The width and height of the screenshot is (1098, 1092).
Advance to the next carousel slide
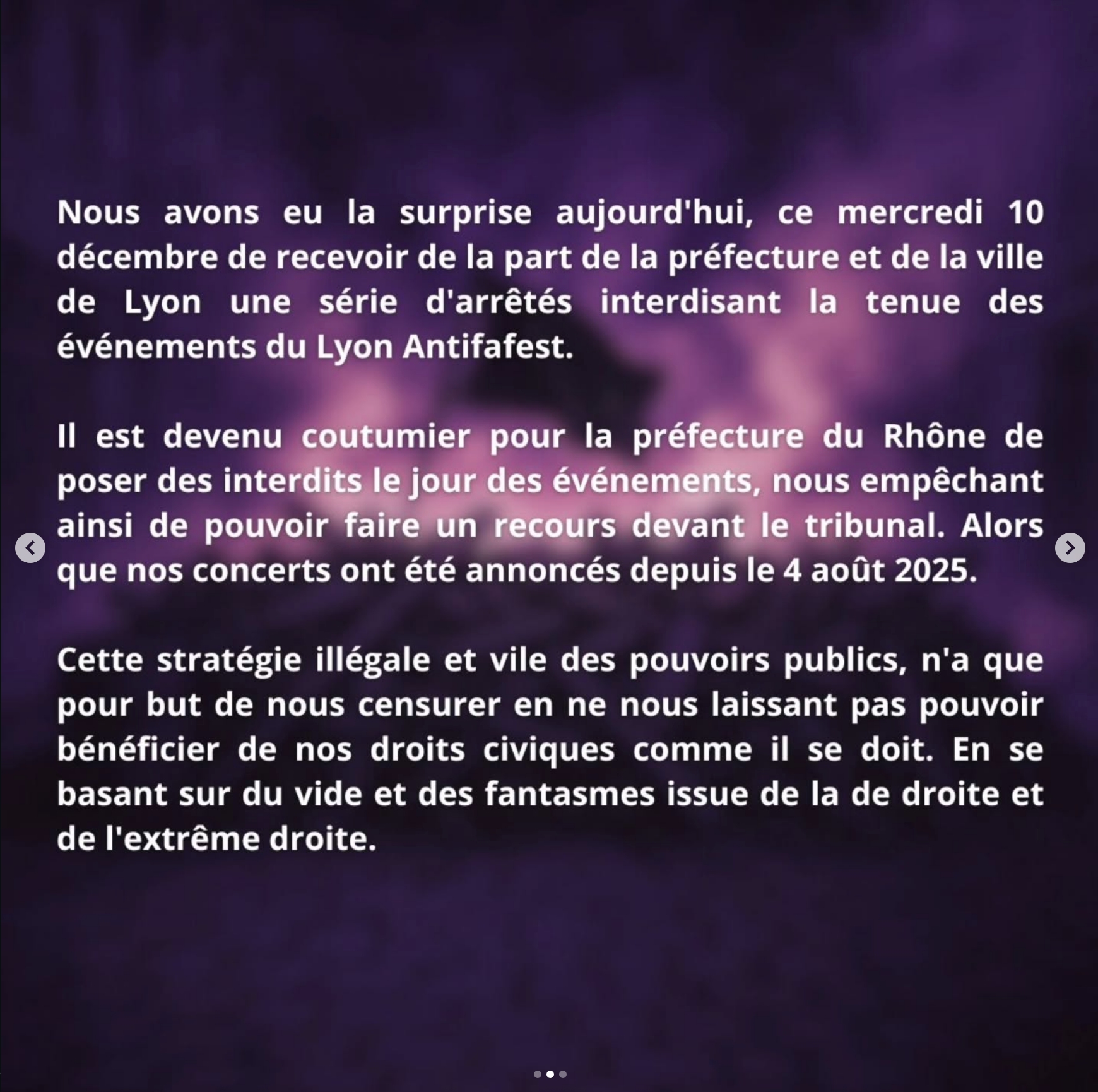point(1070,547)
